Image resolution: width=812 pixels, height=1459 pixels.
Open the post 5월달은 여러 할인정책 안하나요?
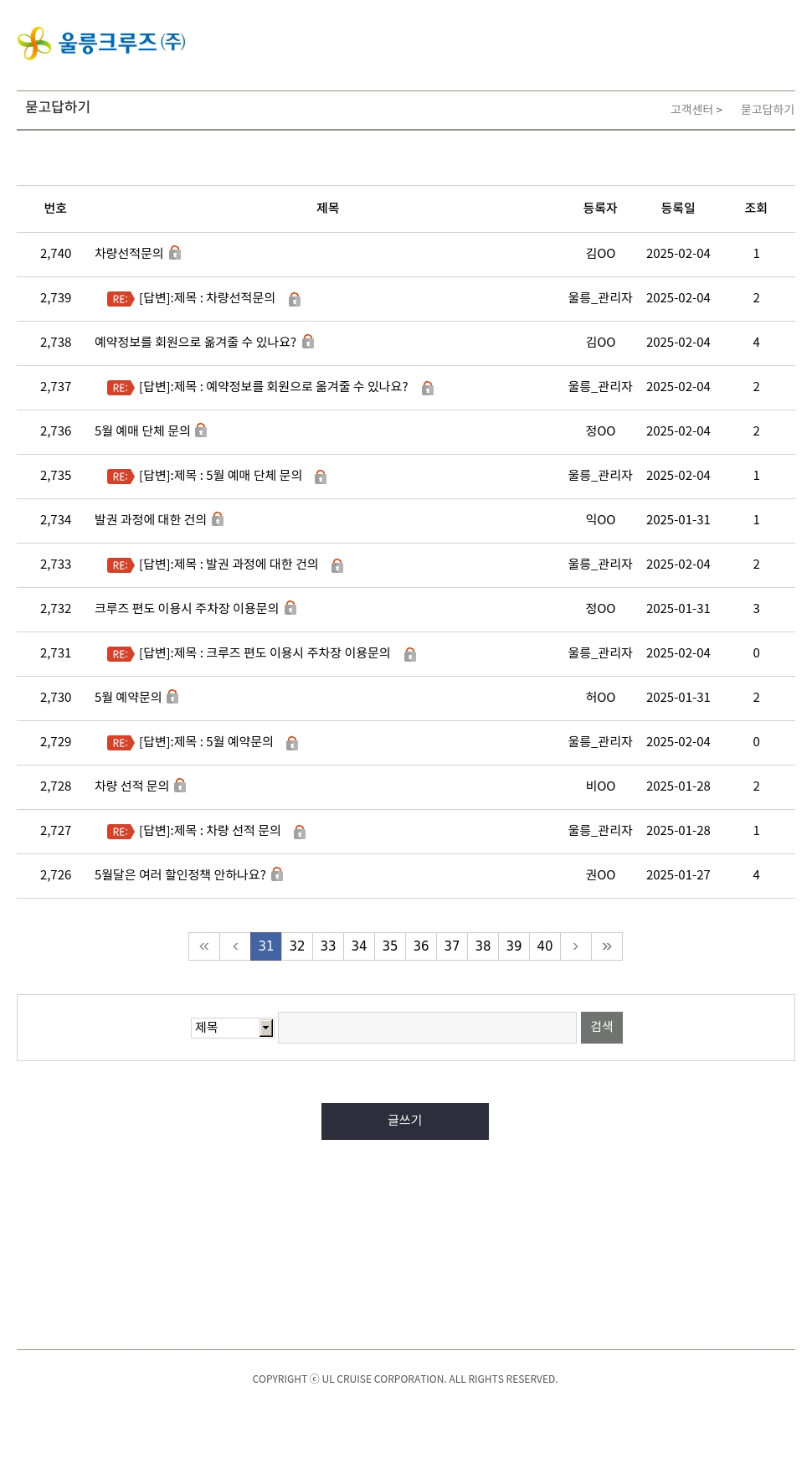click(180, 874)
